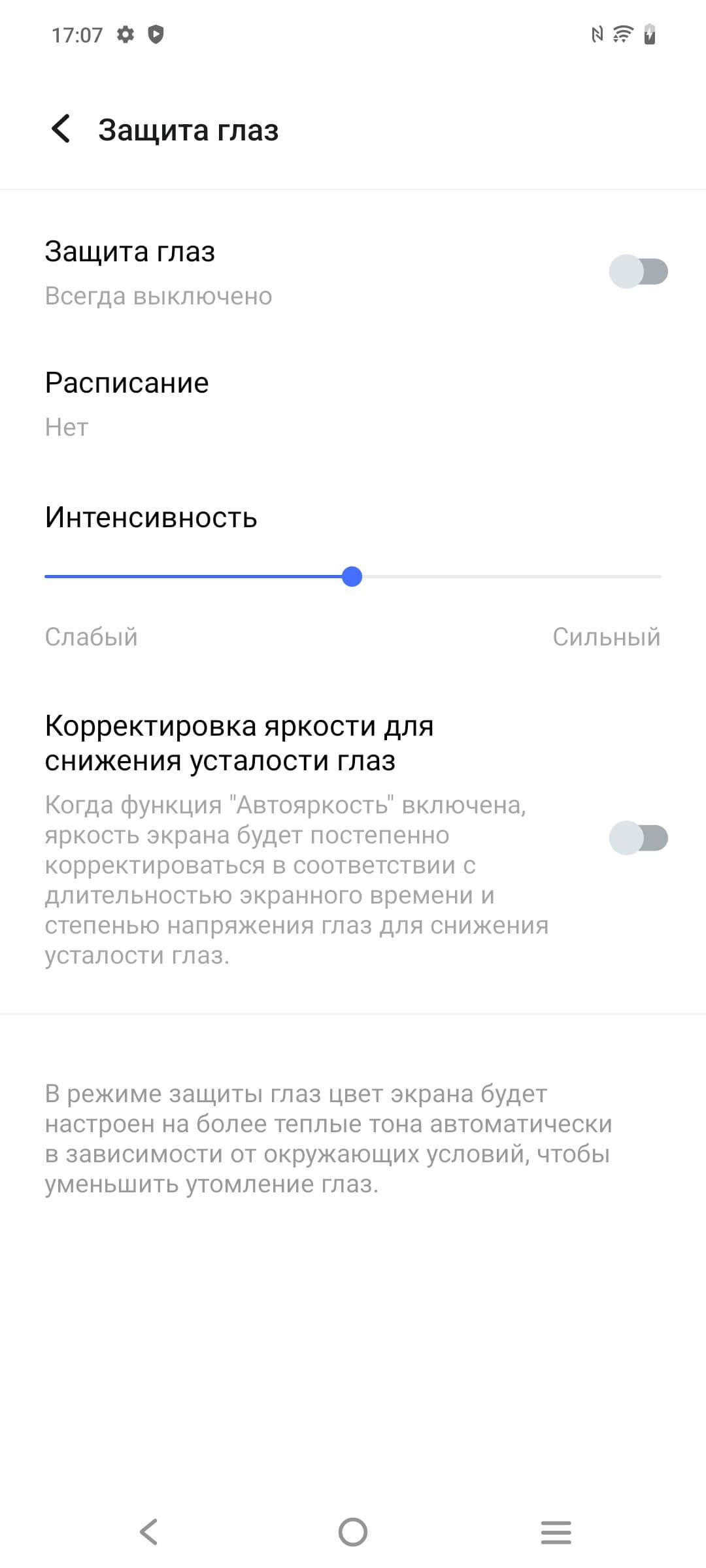Turn on Корректировка яркости toggle
The height and width of the screenshot is (1568, 706).
point(638,838)
